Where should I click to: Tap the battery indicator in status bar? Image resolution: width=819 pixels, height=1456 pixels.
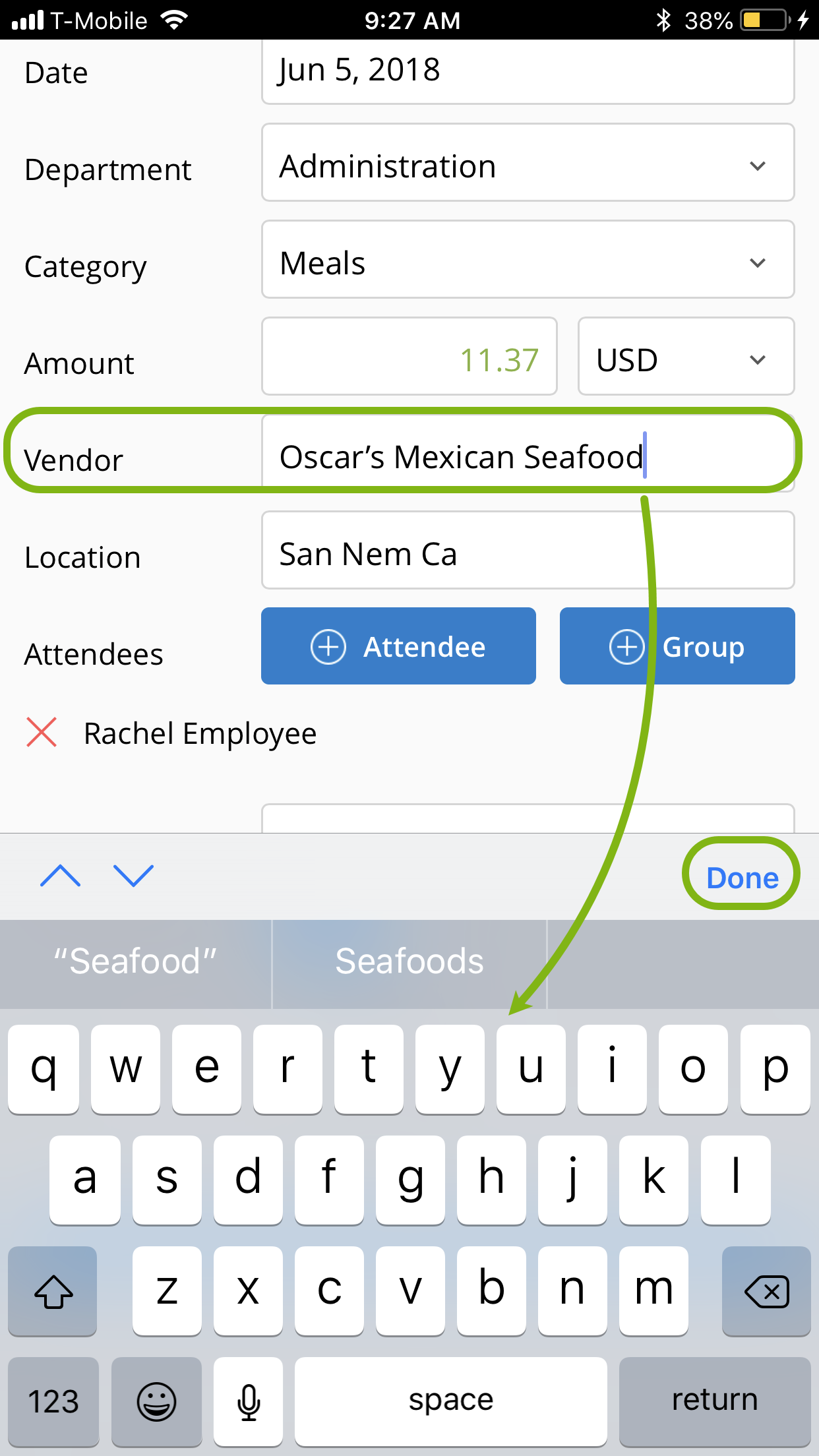point(765,20)
